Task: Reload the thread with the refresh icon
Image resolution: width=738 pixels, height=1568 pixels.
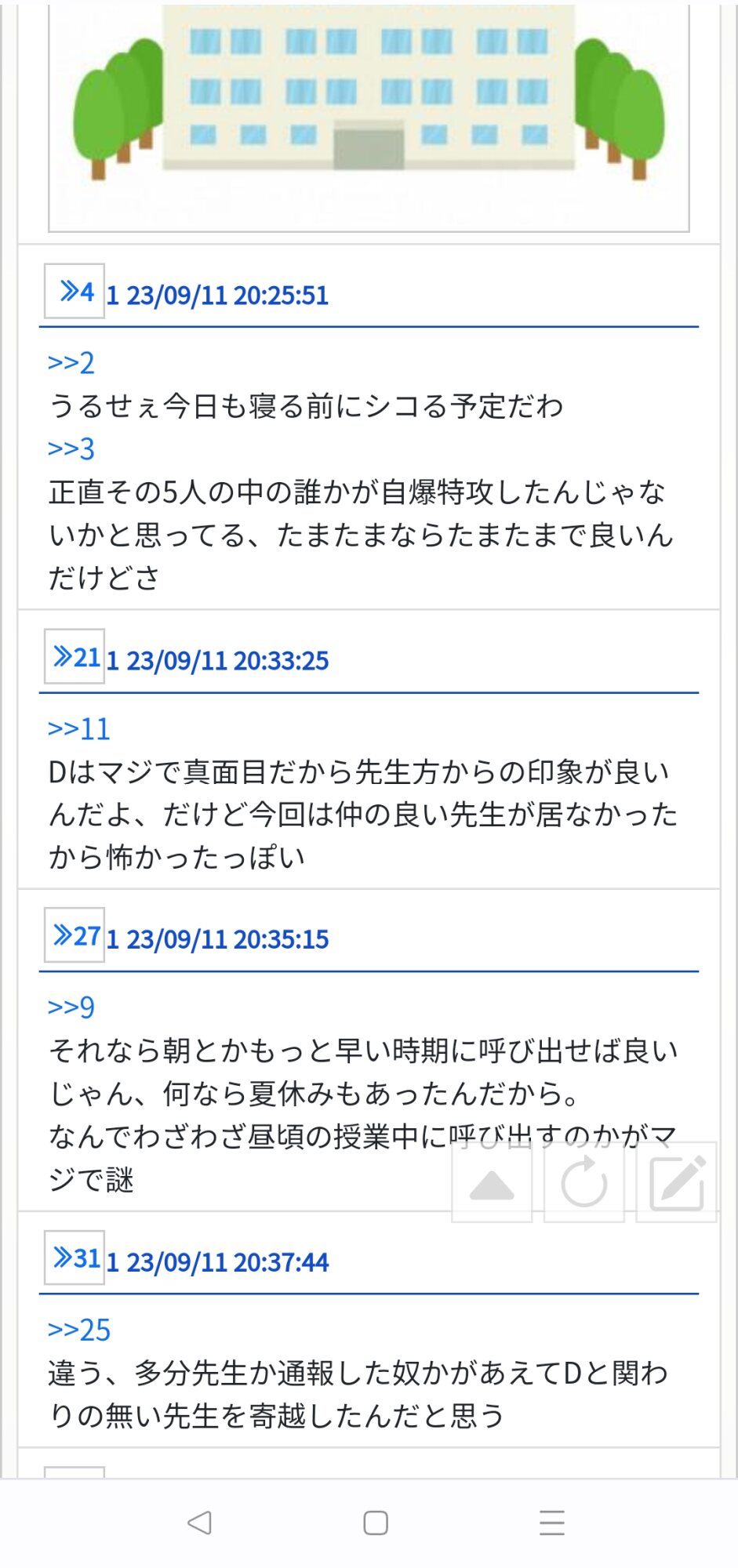Action: pos(584,1183)
